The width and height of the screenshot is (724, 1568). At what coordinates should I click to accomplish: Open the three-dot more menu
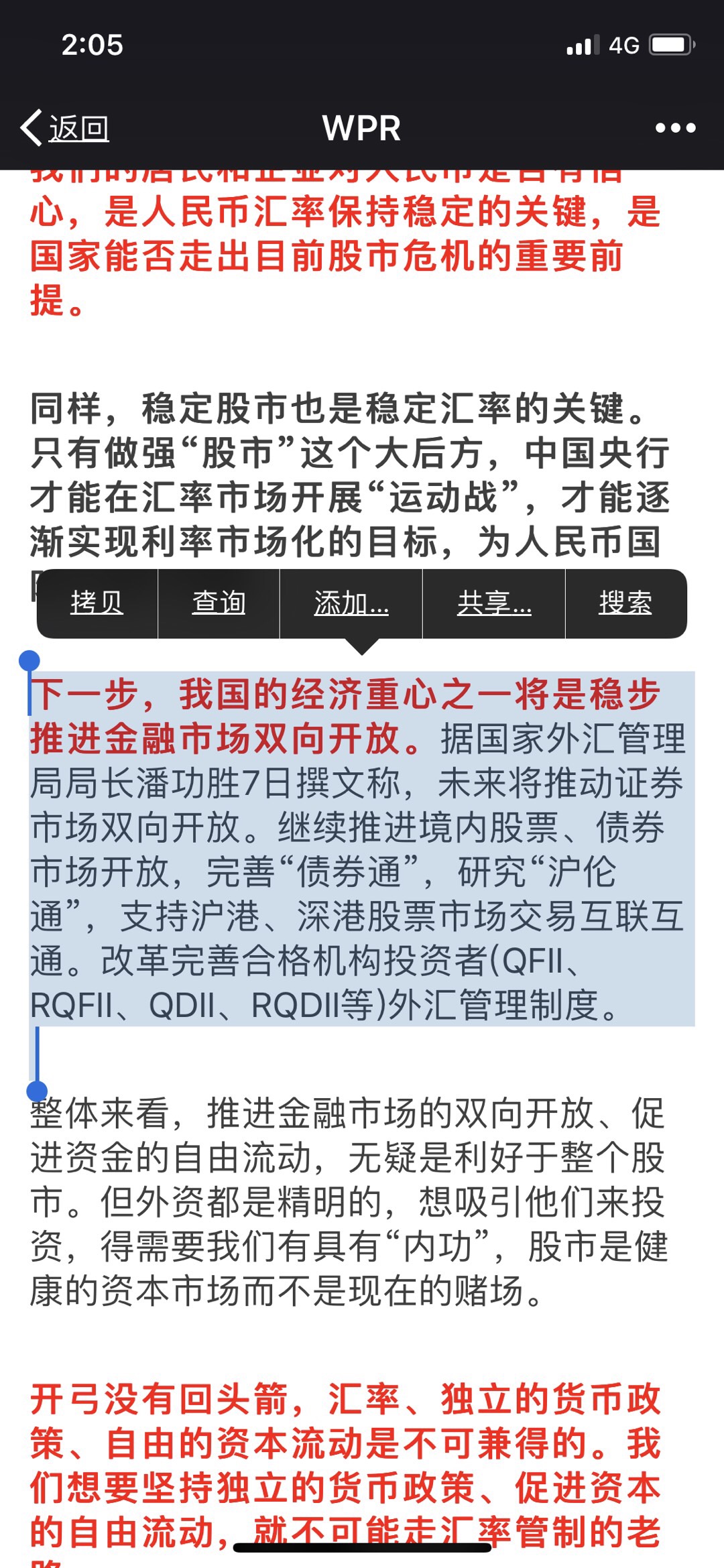[675, 128]
